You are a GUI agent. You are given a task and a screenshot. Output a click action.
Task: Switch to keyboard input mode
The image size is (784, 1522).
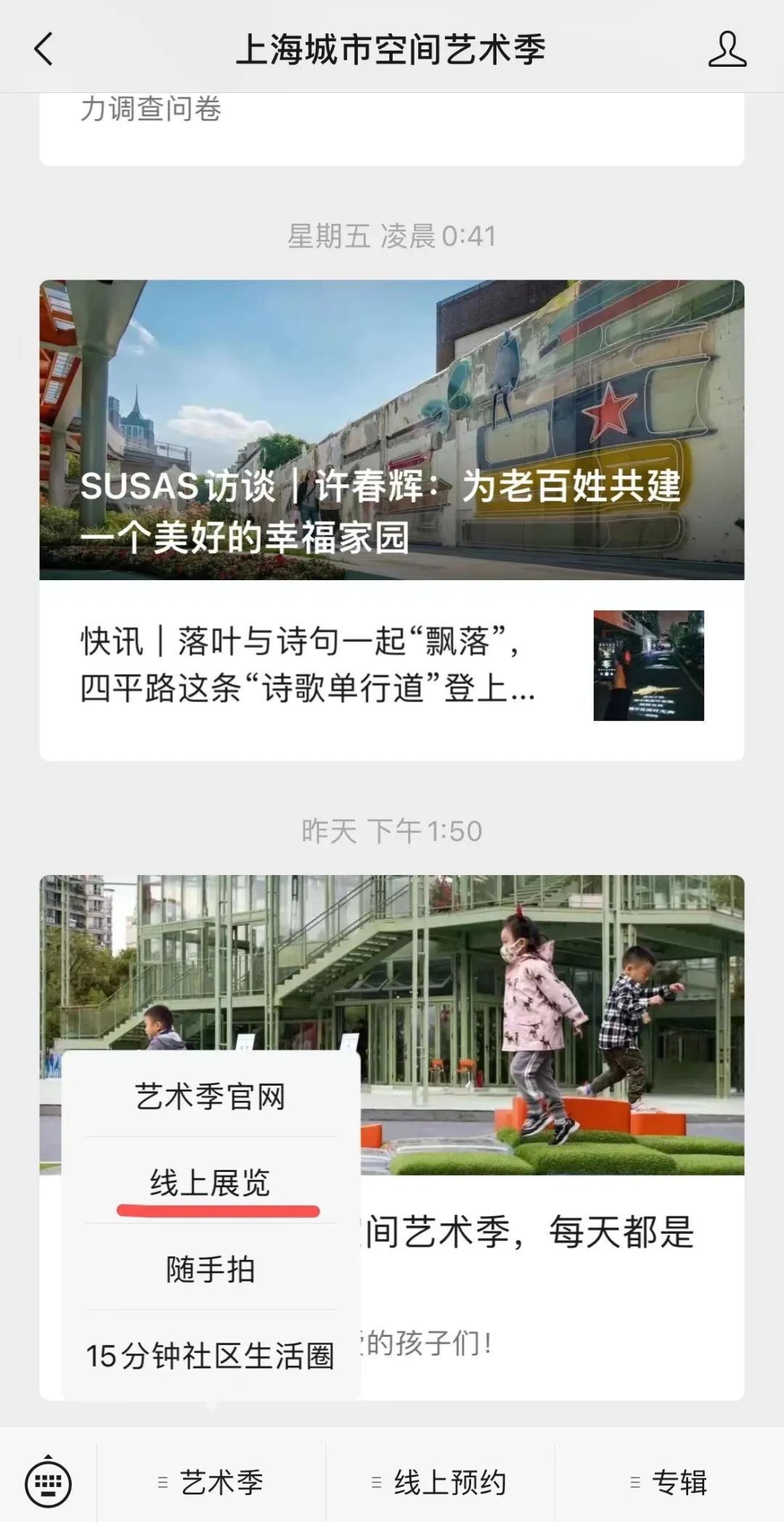click(x=48, y=1482)
